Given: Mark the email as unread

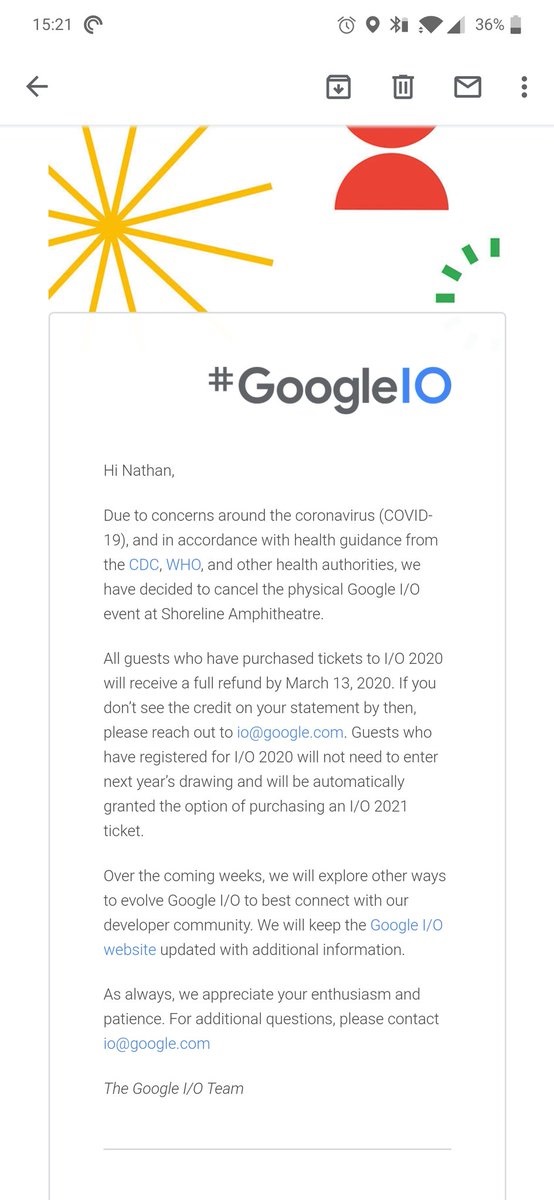Looking at the screenshot, I should (467, 87).
